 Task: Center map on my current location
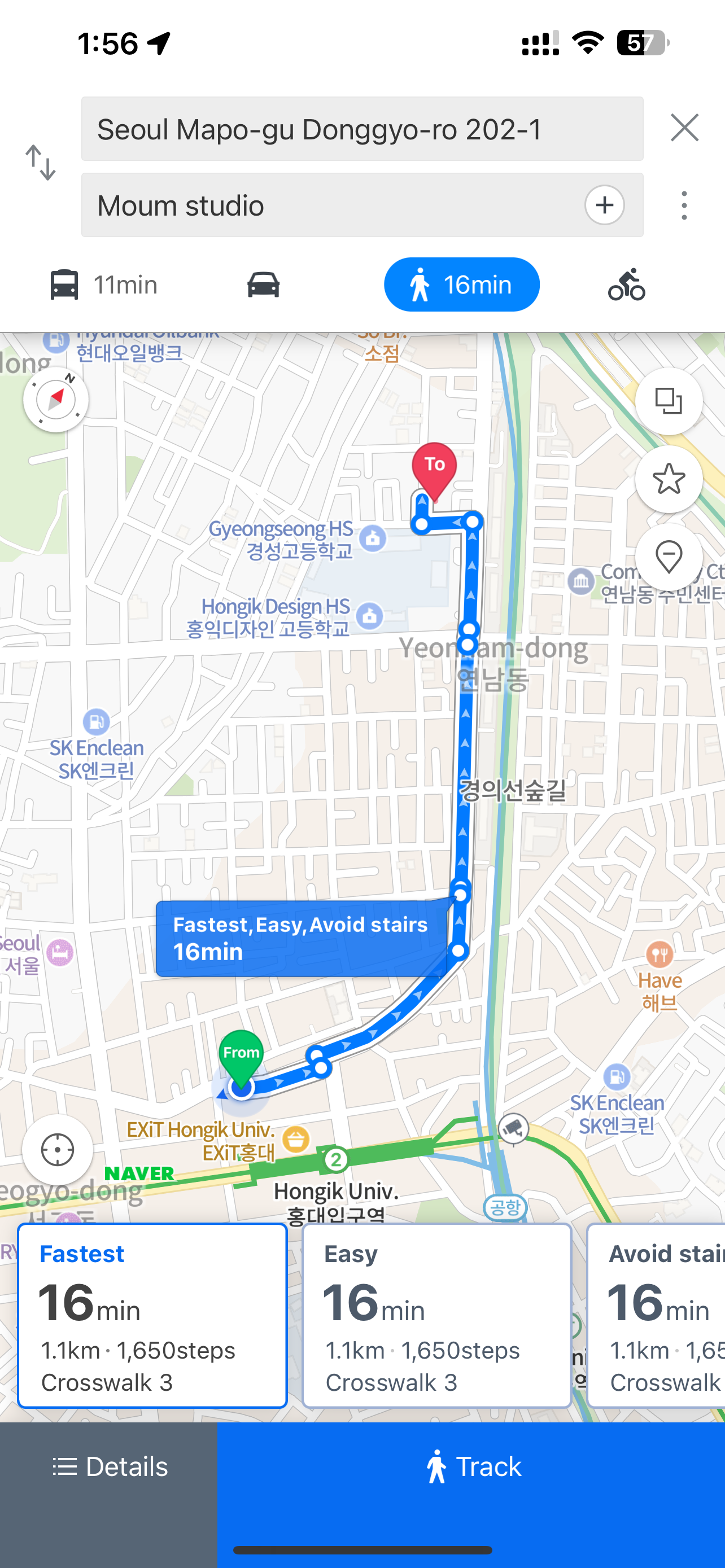pyautogui.click(x=57, y=1150)
